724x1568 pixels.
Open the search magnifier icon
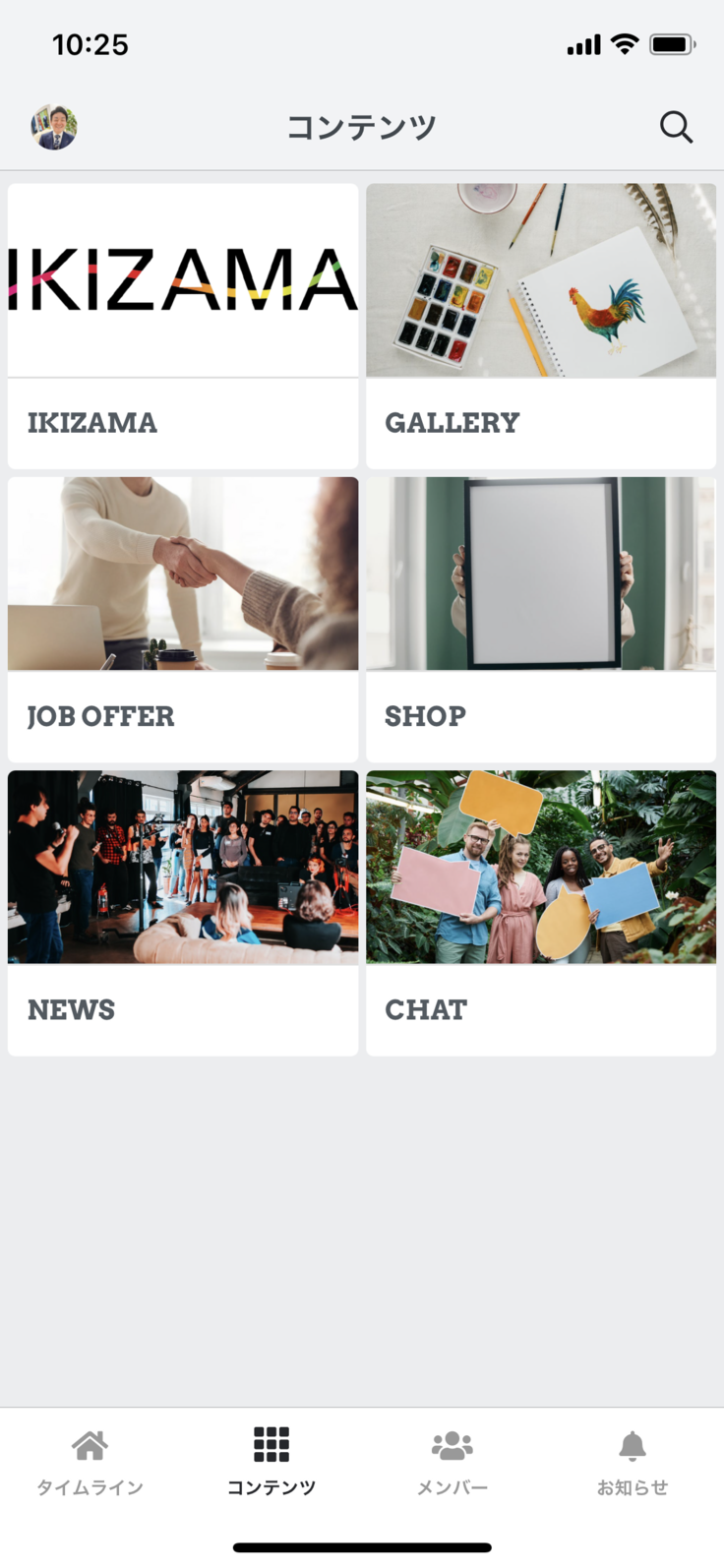pyautogui.click(x=676, y=127)
